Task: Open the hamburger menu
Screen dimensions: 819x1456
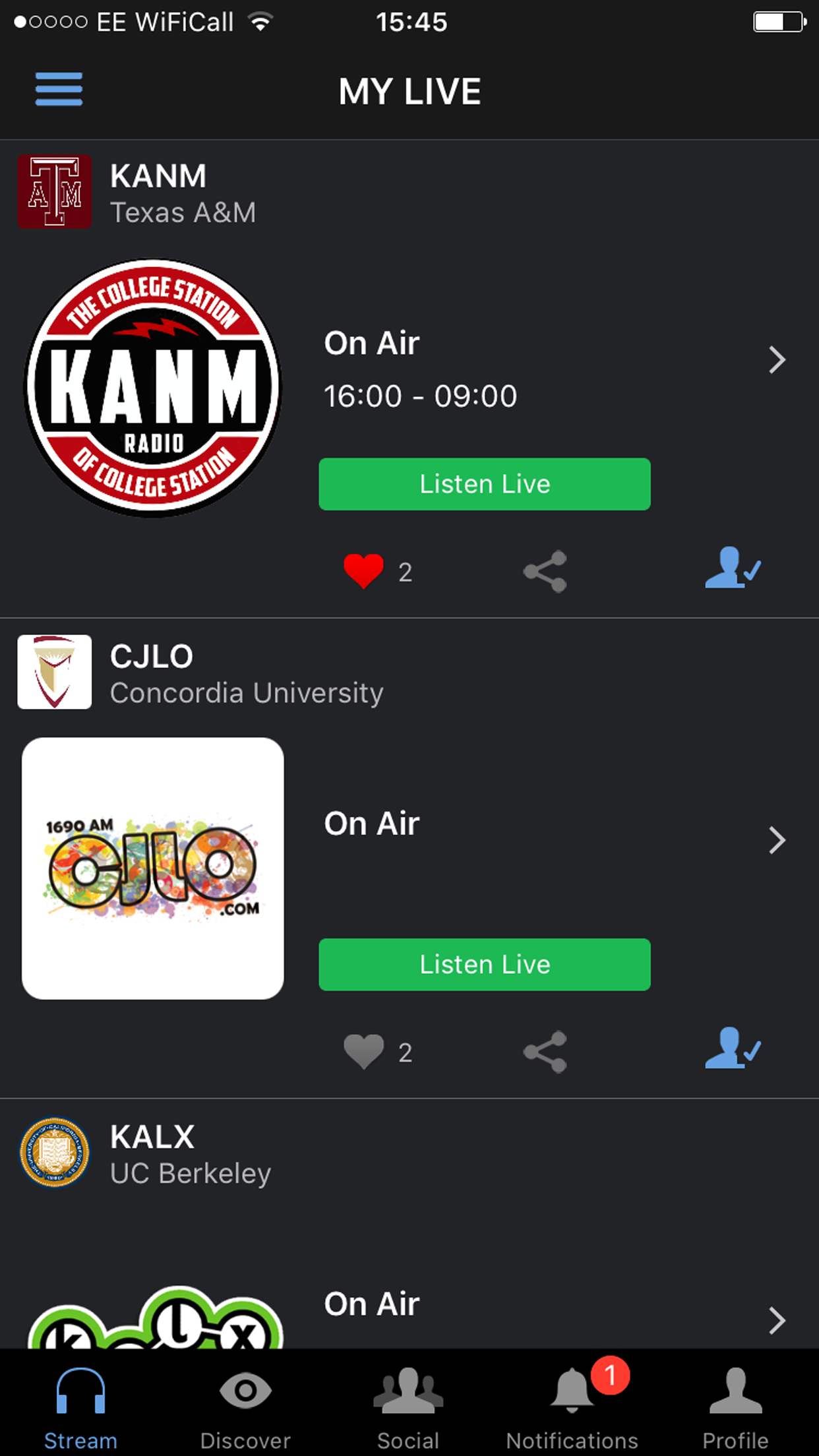Action: pos(59,90)
